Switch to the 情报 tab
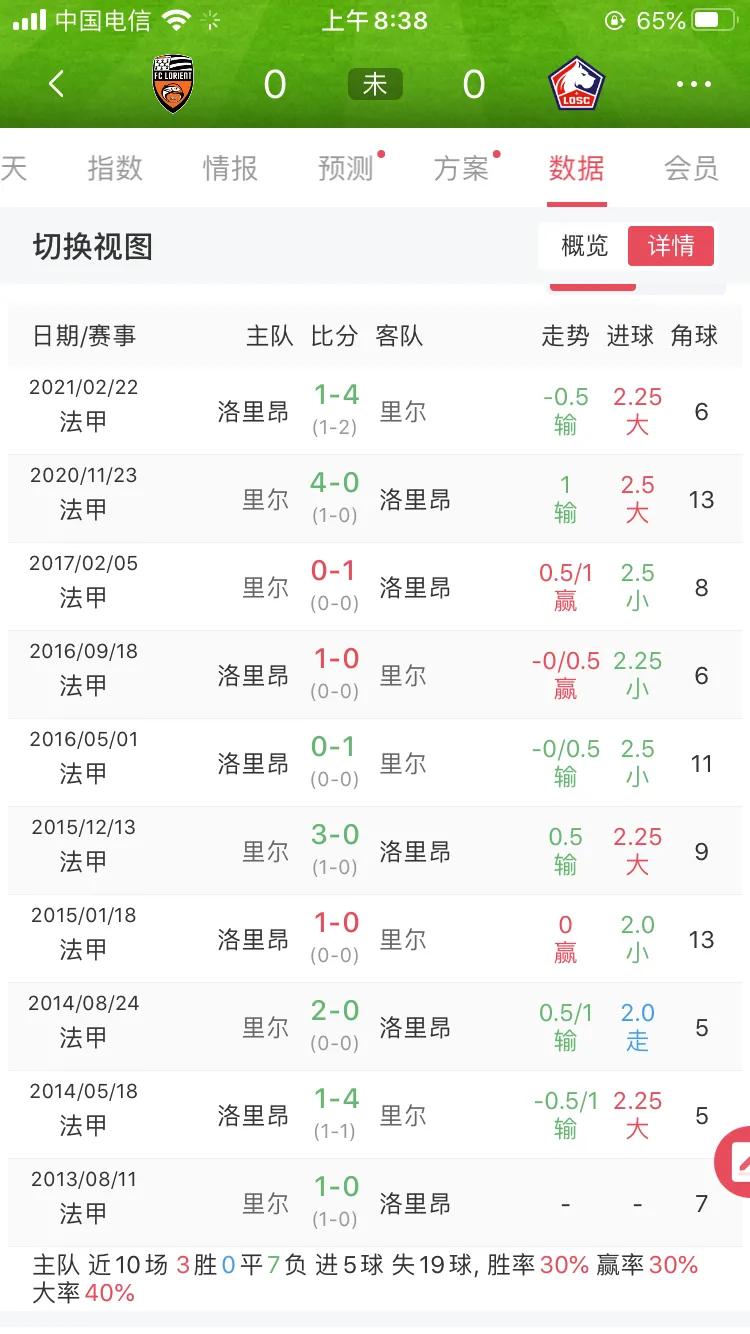This screenshot has height=1334, width=750. click(x=233, y=170)
